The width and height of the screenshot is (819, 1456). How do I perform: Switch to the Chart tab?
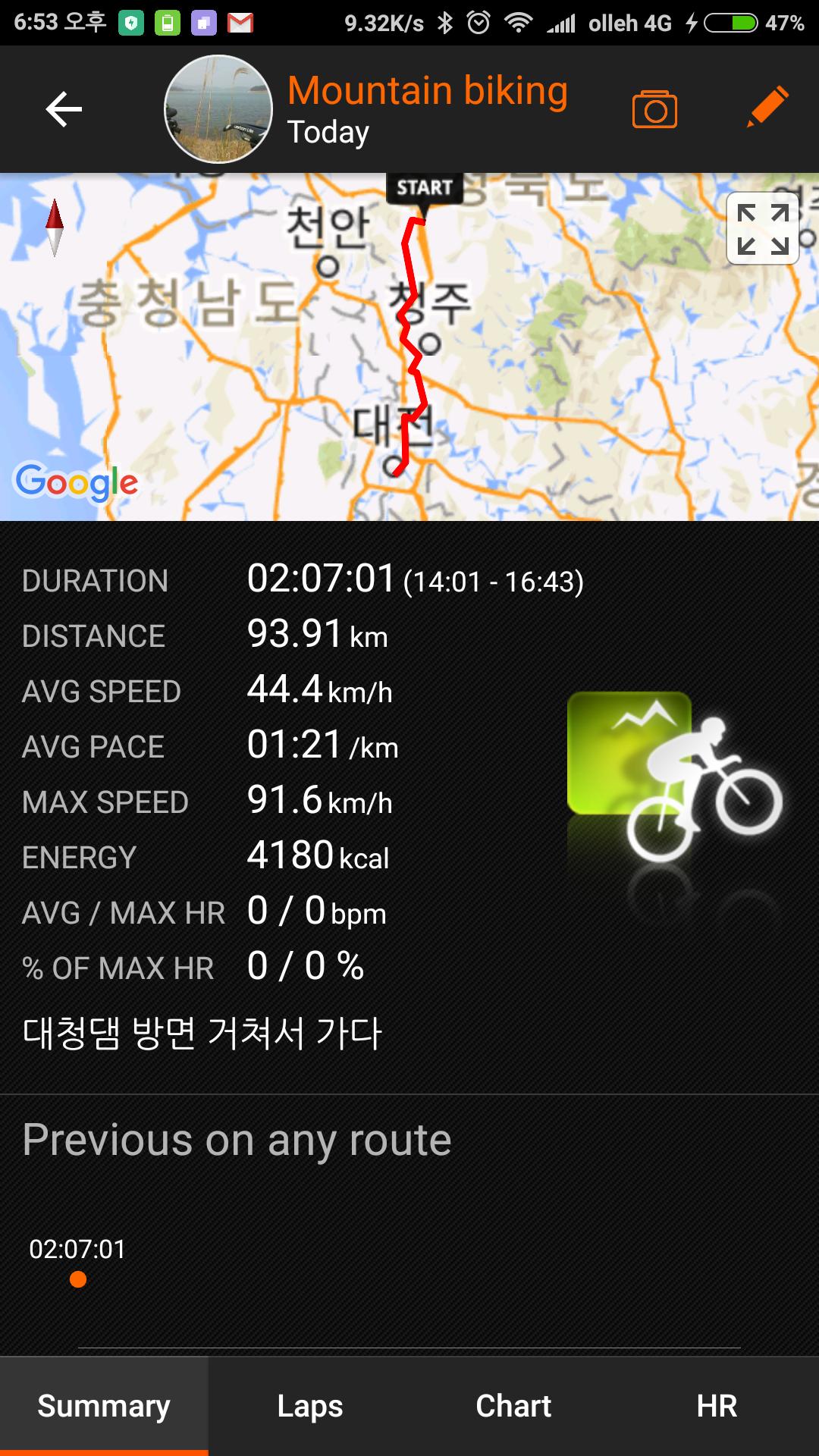pos(513,1406)
